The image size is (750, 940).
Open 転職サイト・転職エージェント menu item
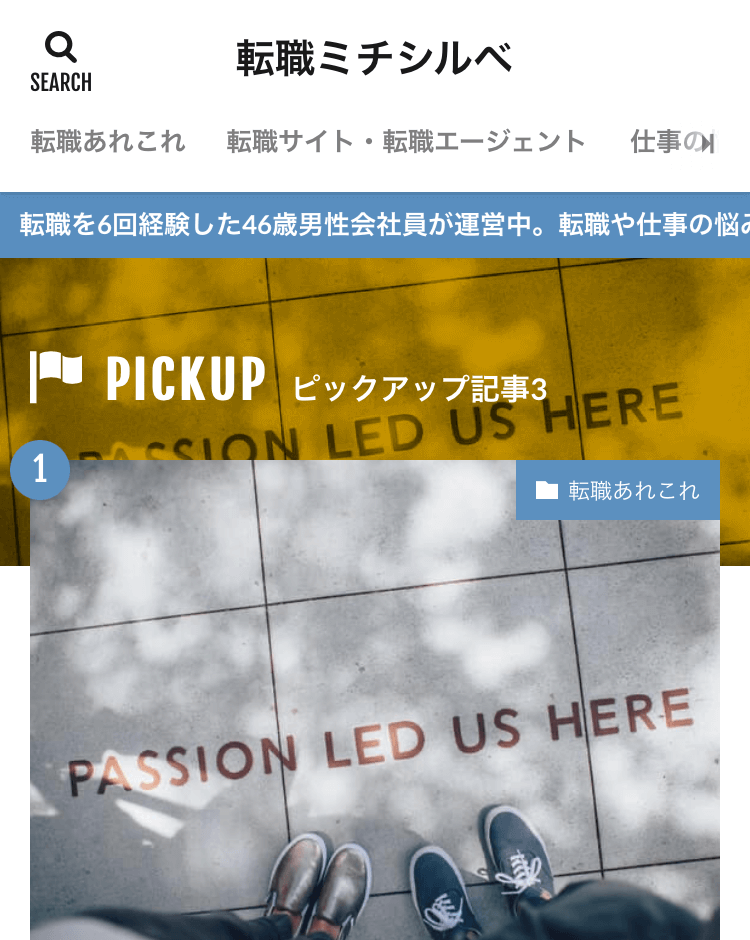point(406,141)
